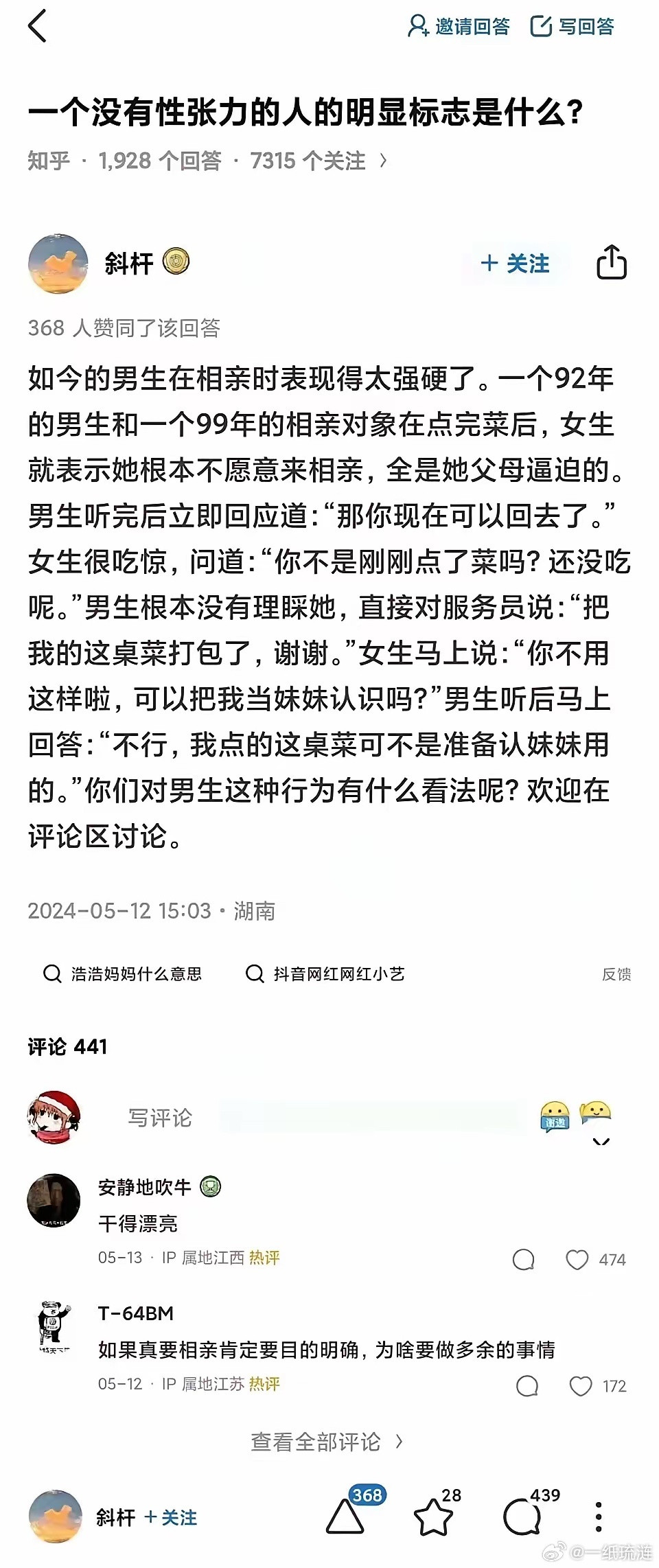
Task: Expand the 7315 followers detail via chevron
Action: [383, 159]
